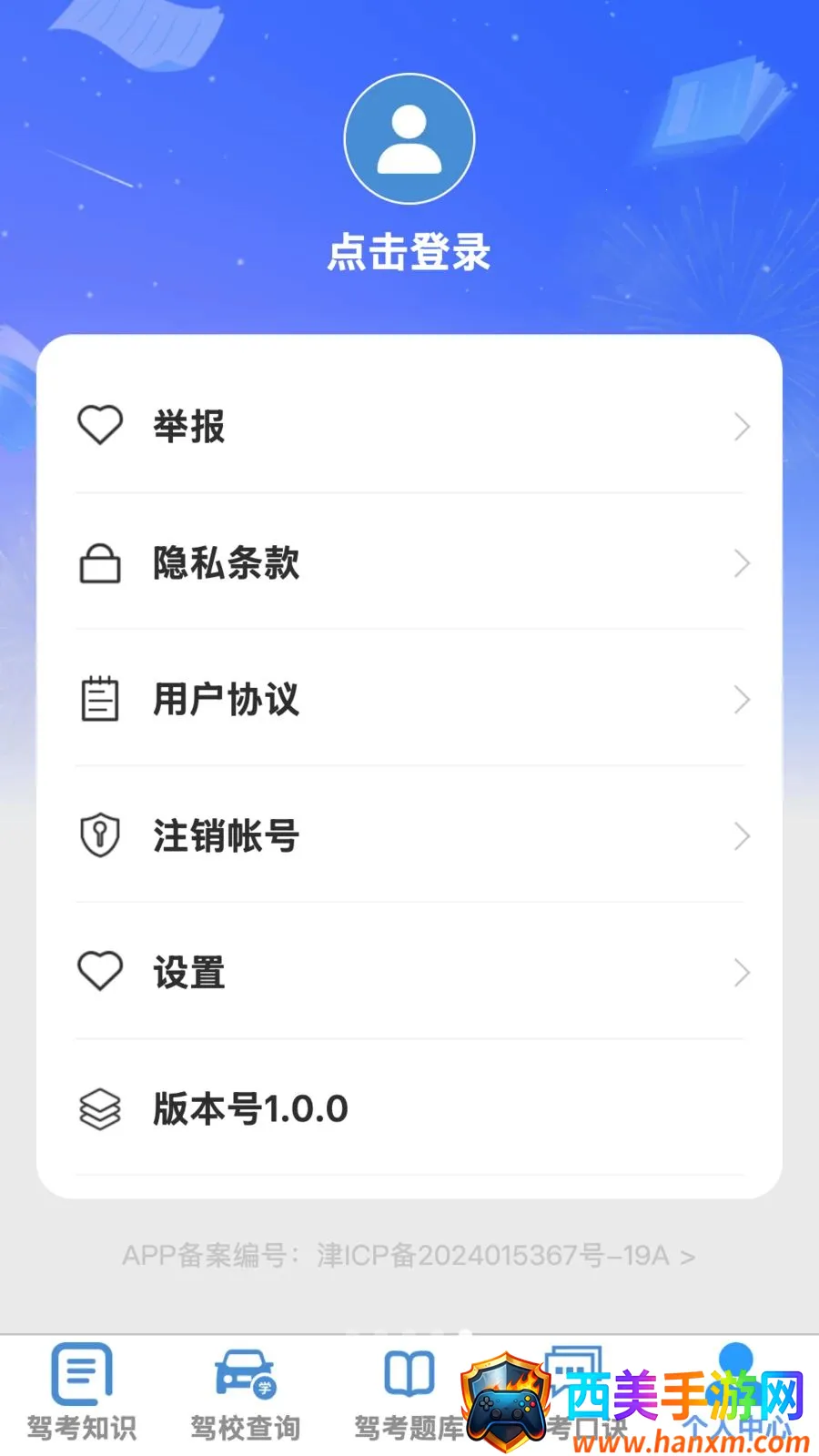
Task: Open 注销帐号 to delete account
Action: [x=409, y=835]
